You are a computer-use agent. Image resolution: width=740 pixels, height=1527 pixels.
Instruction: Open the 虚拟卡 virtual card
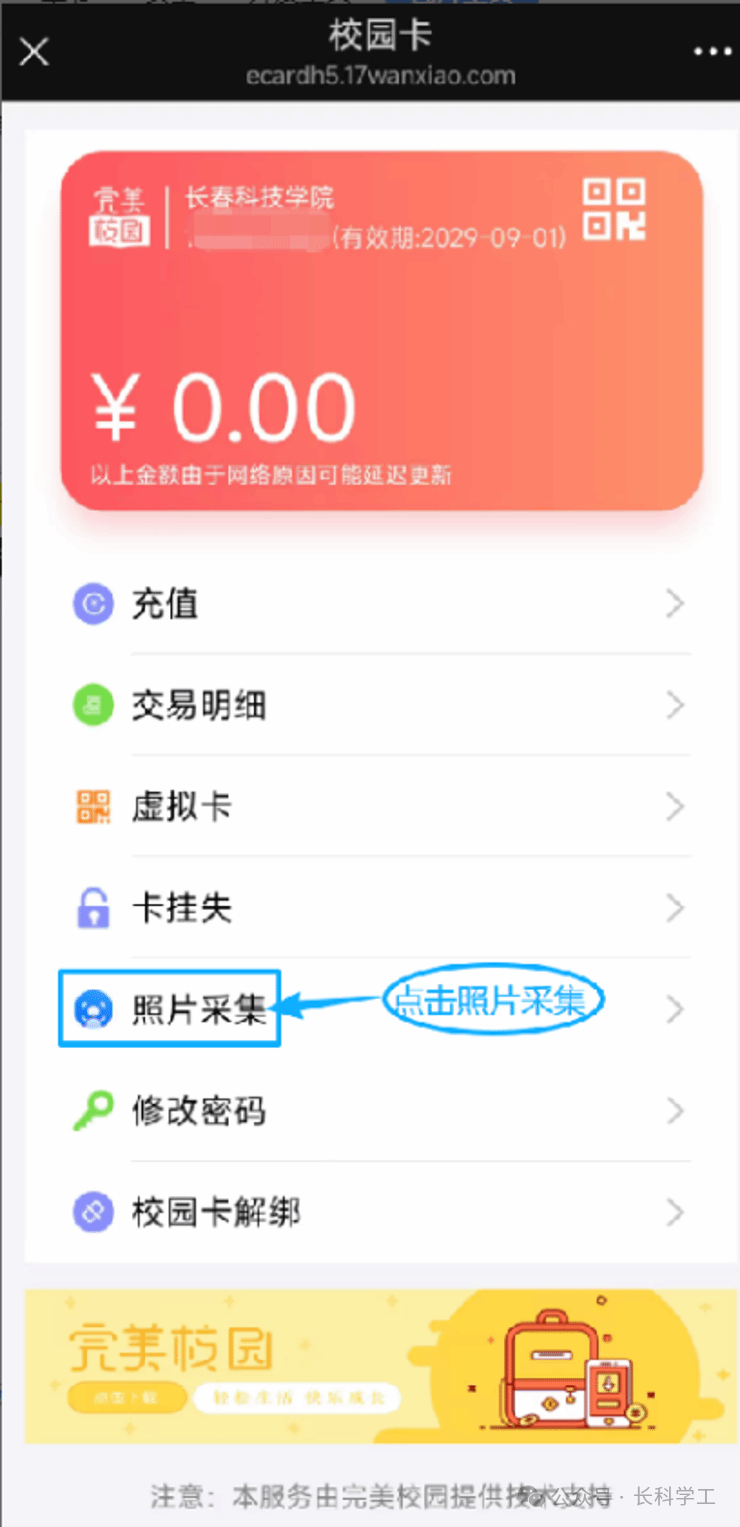click(x=381, y=807)
